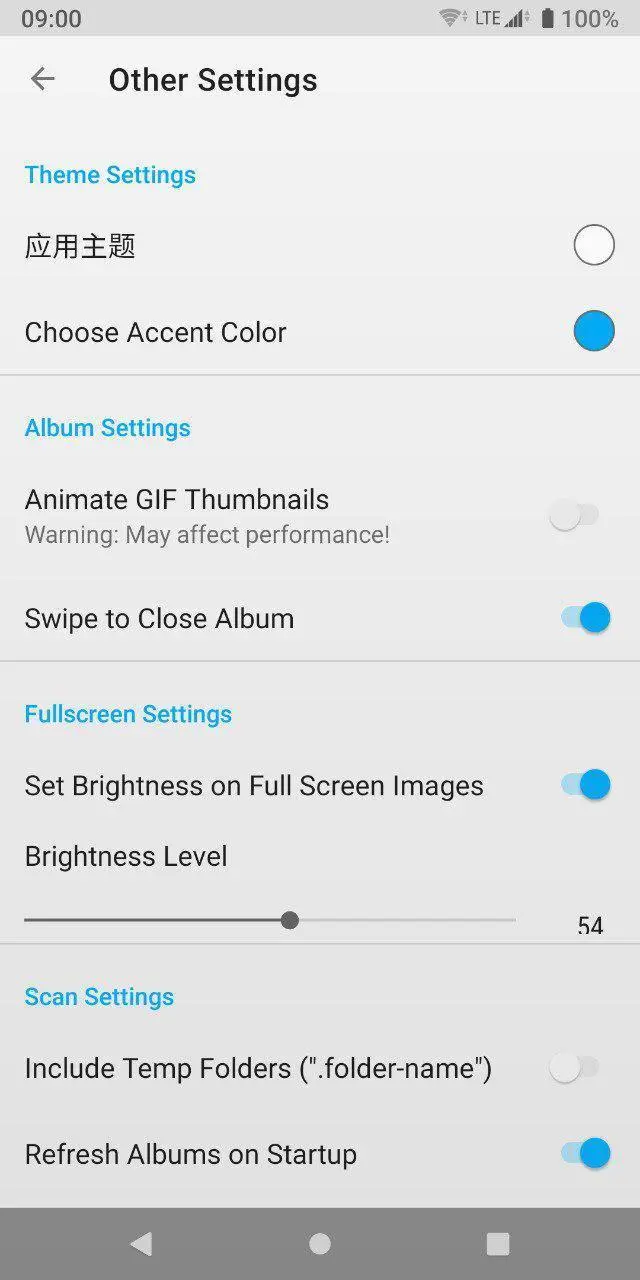Turn off Swipe to Close Album
The image size is (640, 1280).
tap(585, 617)
